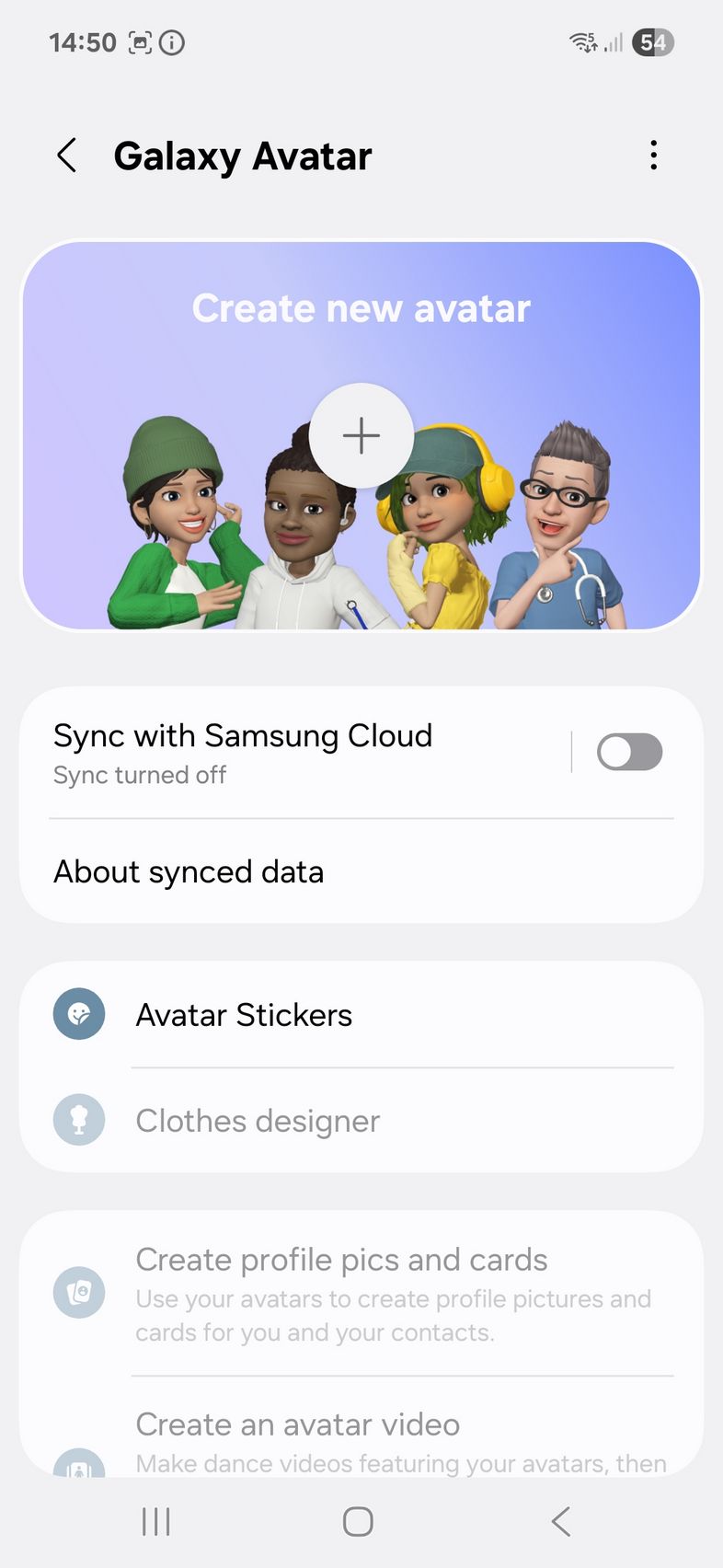Open recent apps from navigation bar
This screenshot has height=1568, width=723.
[x=156, y=1521]
